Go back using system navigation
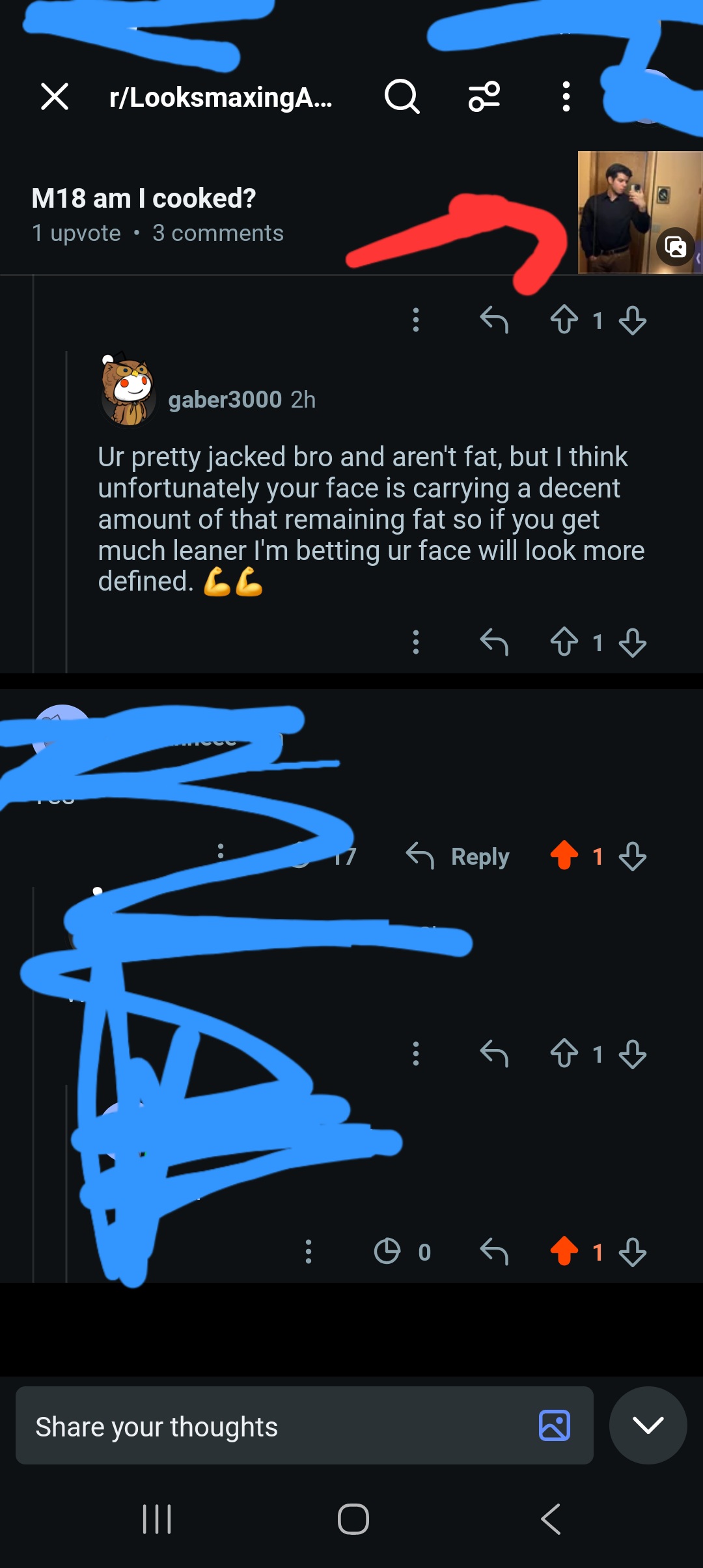 (x=551, y=1519)
